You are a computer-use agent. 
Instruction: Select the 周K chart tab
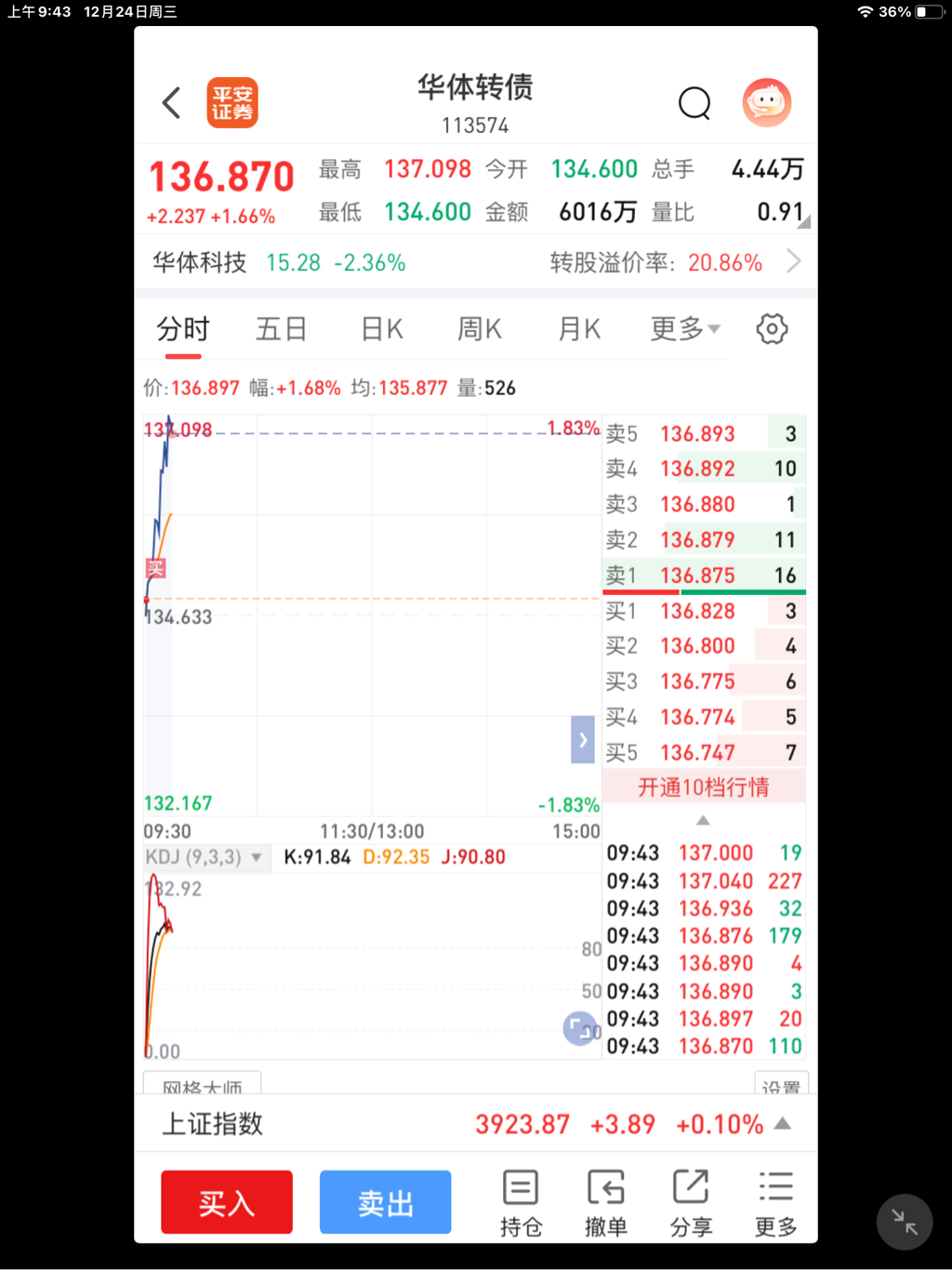pos(480,329)
